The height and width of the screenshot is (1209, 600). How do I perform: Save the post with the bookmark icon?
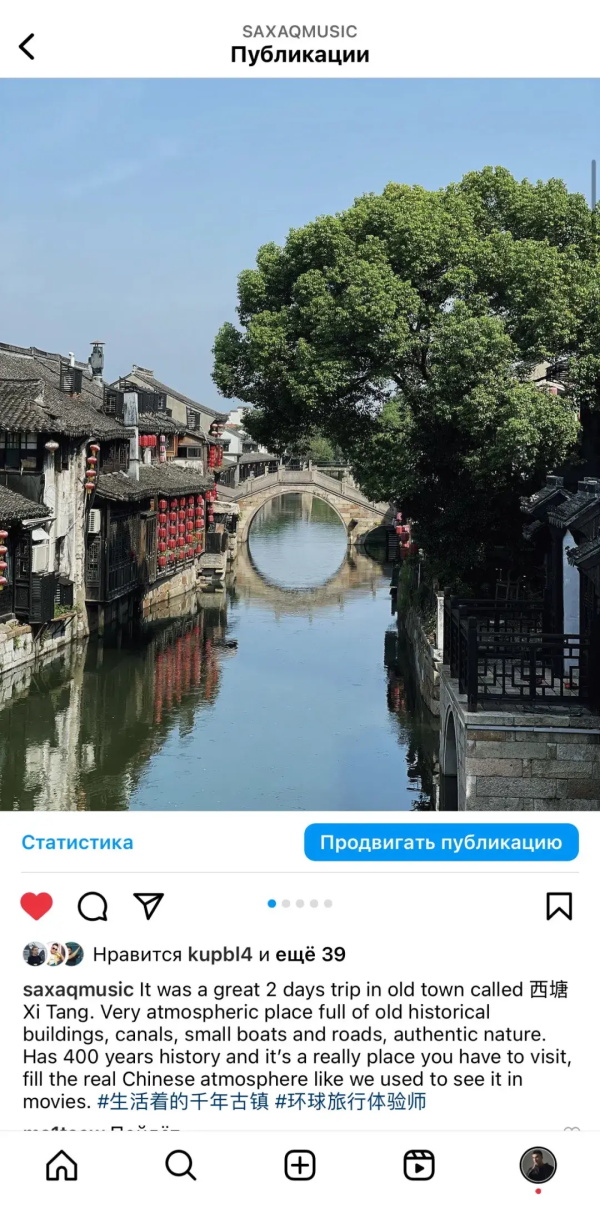tap(559, 906)
